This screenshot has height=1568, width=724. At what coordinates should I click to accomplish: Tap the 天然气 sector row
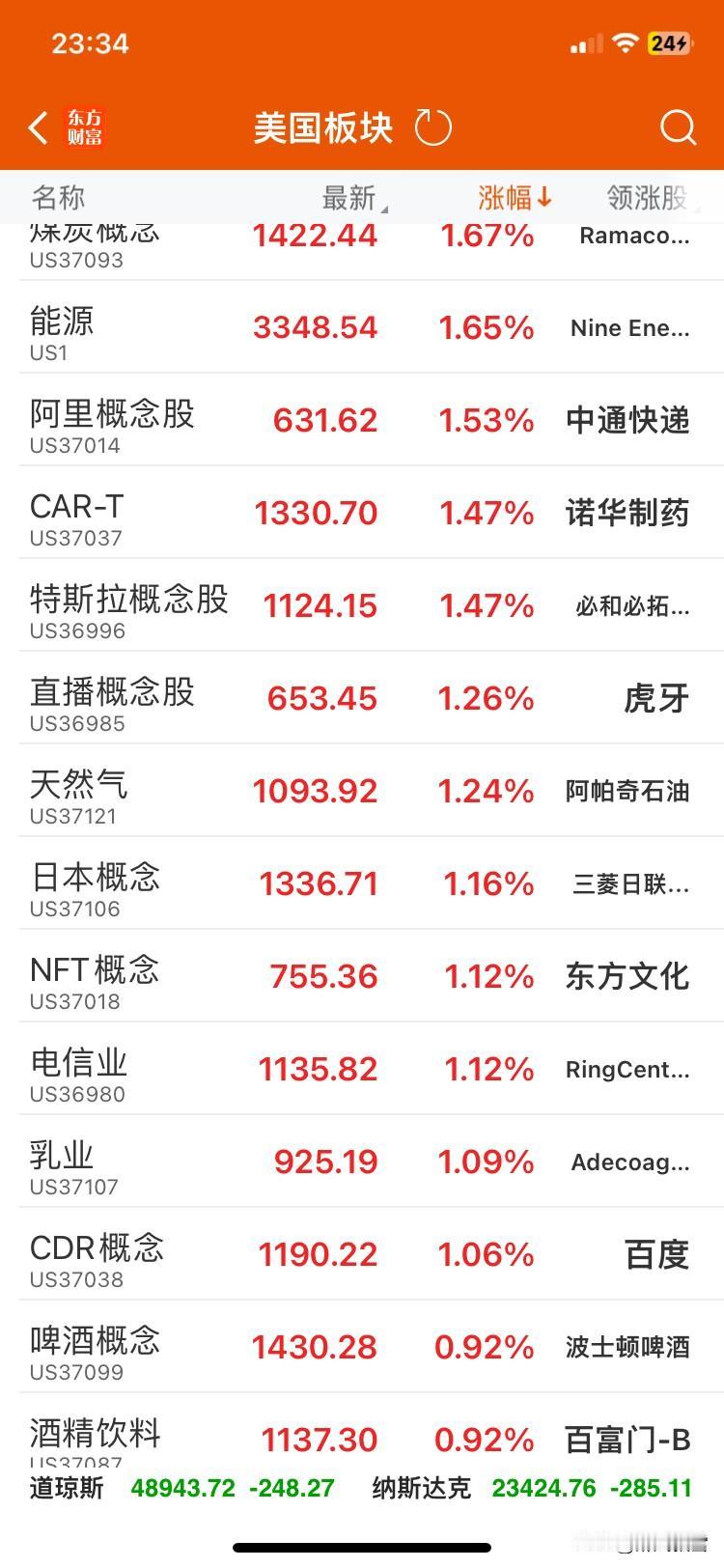362,792
